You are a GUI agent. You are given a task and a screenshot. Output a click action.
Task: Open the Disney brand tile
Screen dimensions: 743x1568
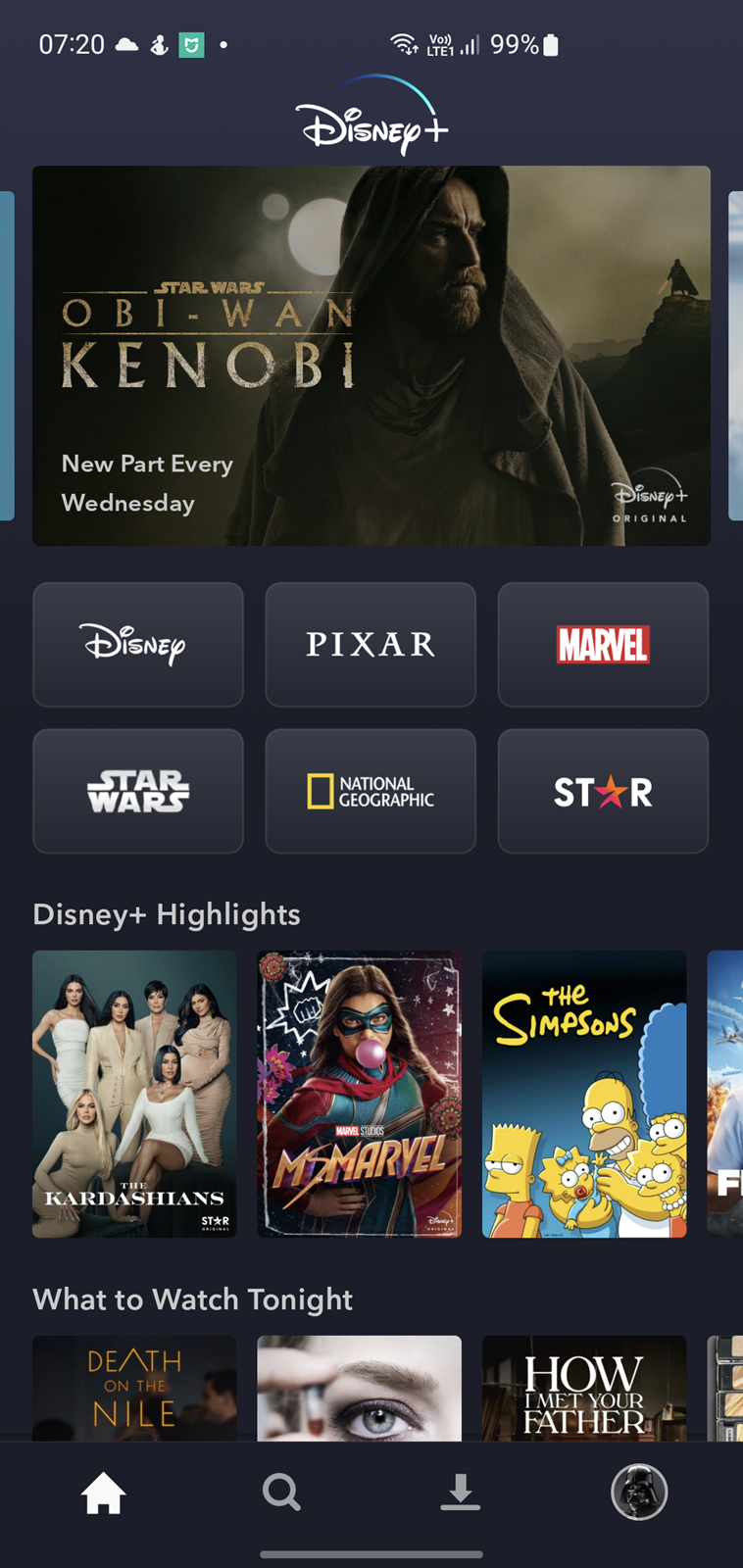(138, 645)
